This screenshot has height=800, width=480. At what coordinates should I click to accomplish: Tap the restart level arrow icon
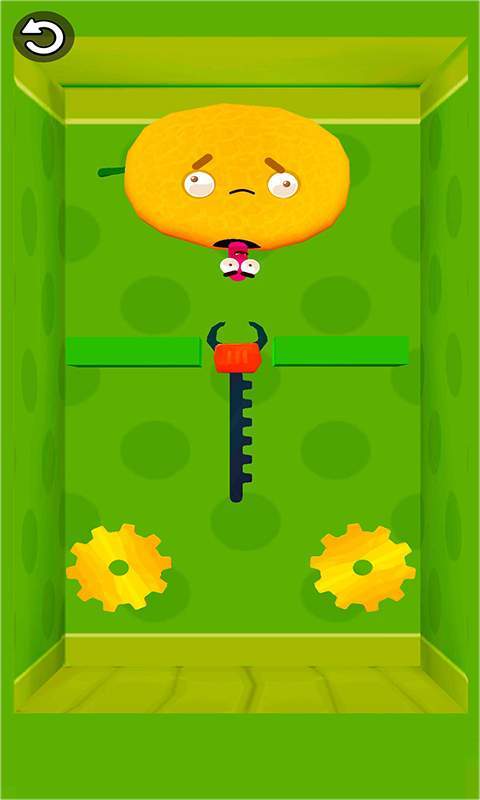click(43, 36)
